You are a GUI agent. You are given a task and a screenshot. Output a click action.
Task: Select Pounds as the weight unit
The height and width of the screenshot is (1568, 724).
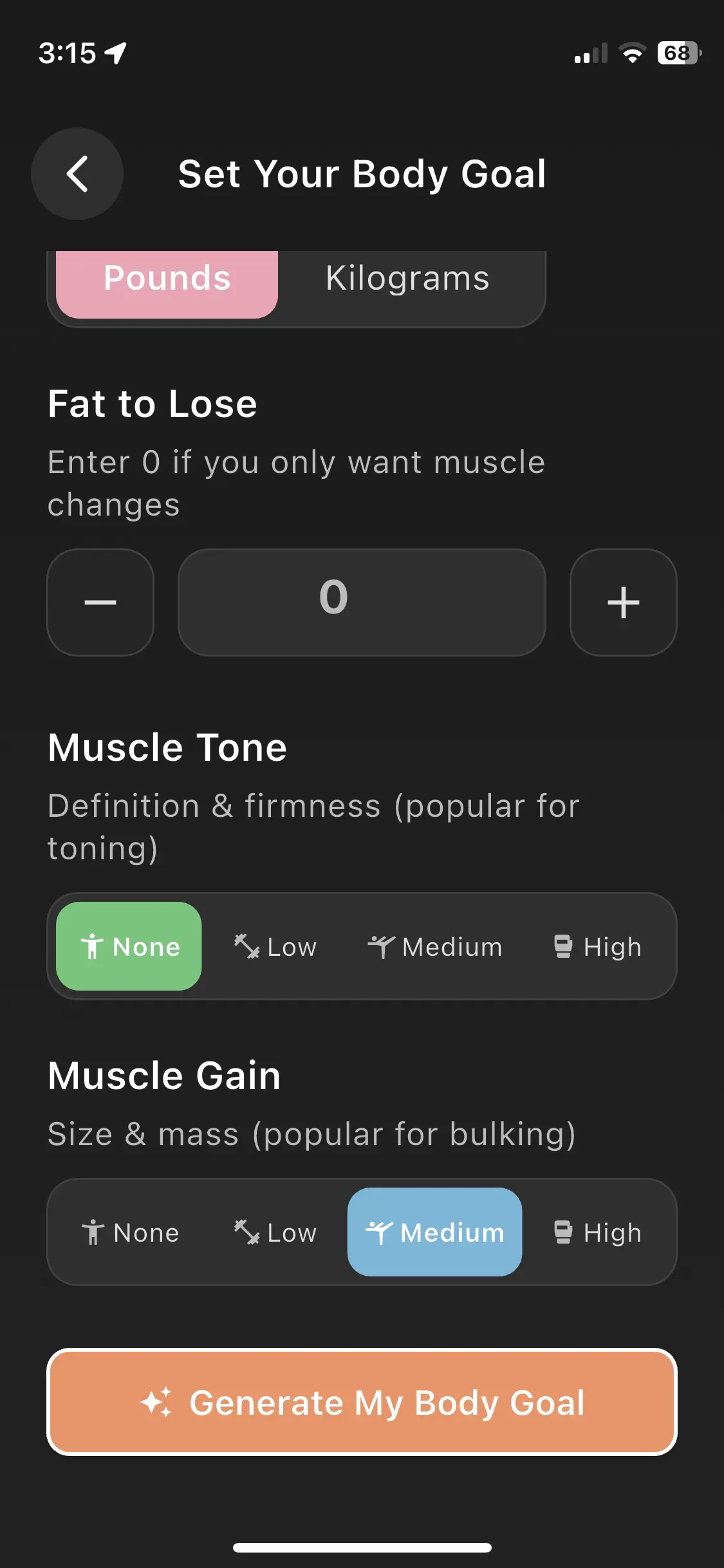[167, 279]
